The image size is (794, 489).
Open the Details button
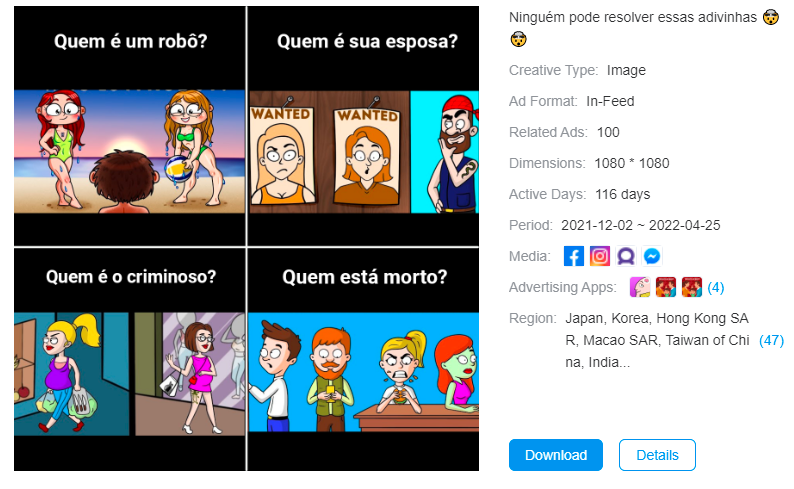(657, 455)
